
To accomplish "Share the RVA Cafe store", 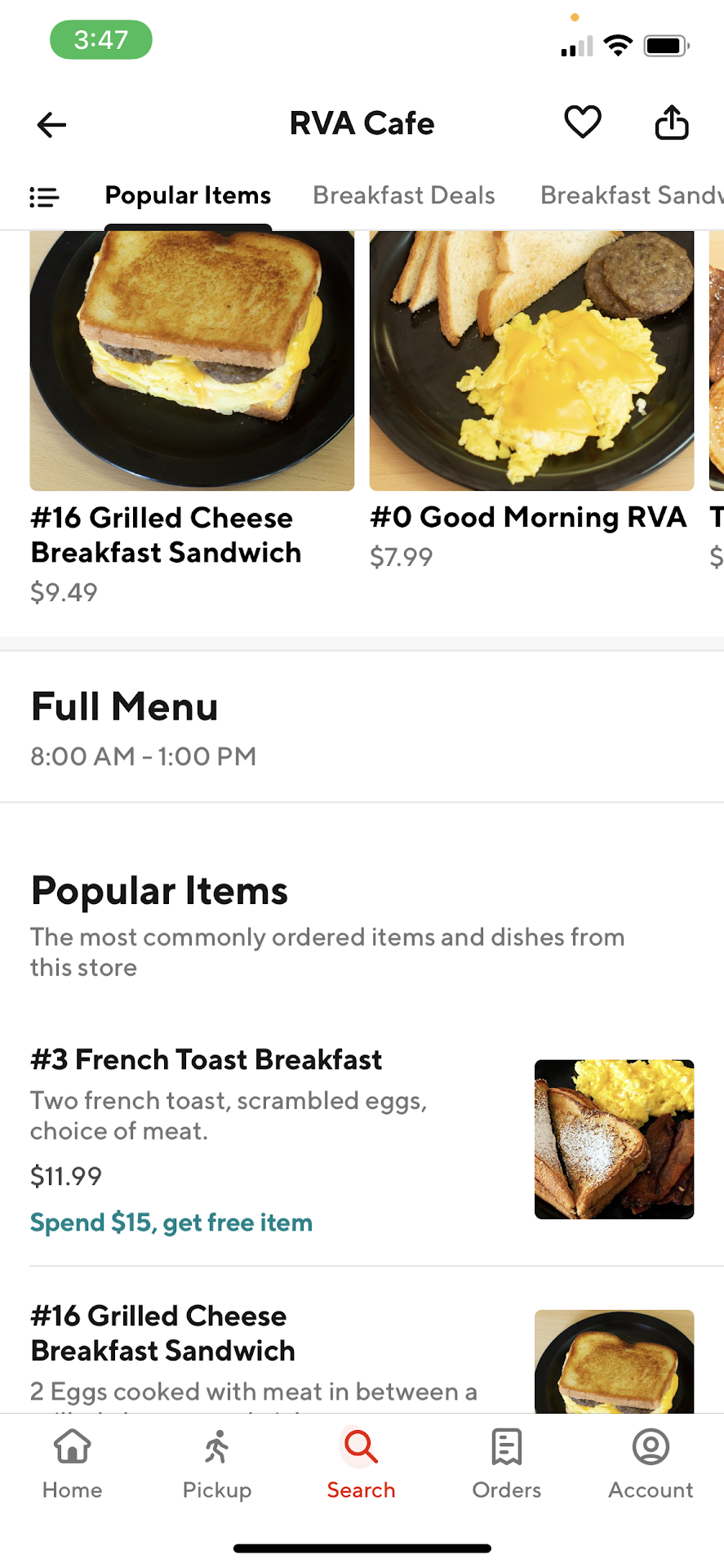I will click(672, 123).
